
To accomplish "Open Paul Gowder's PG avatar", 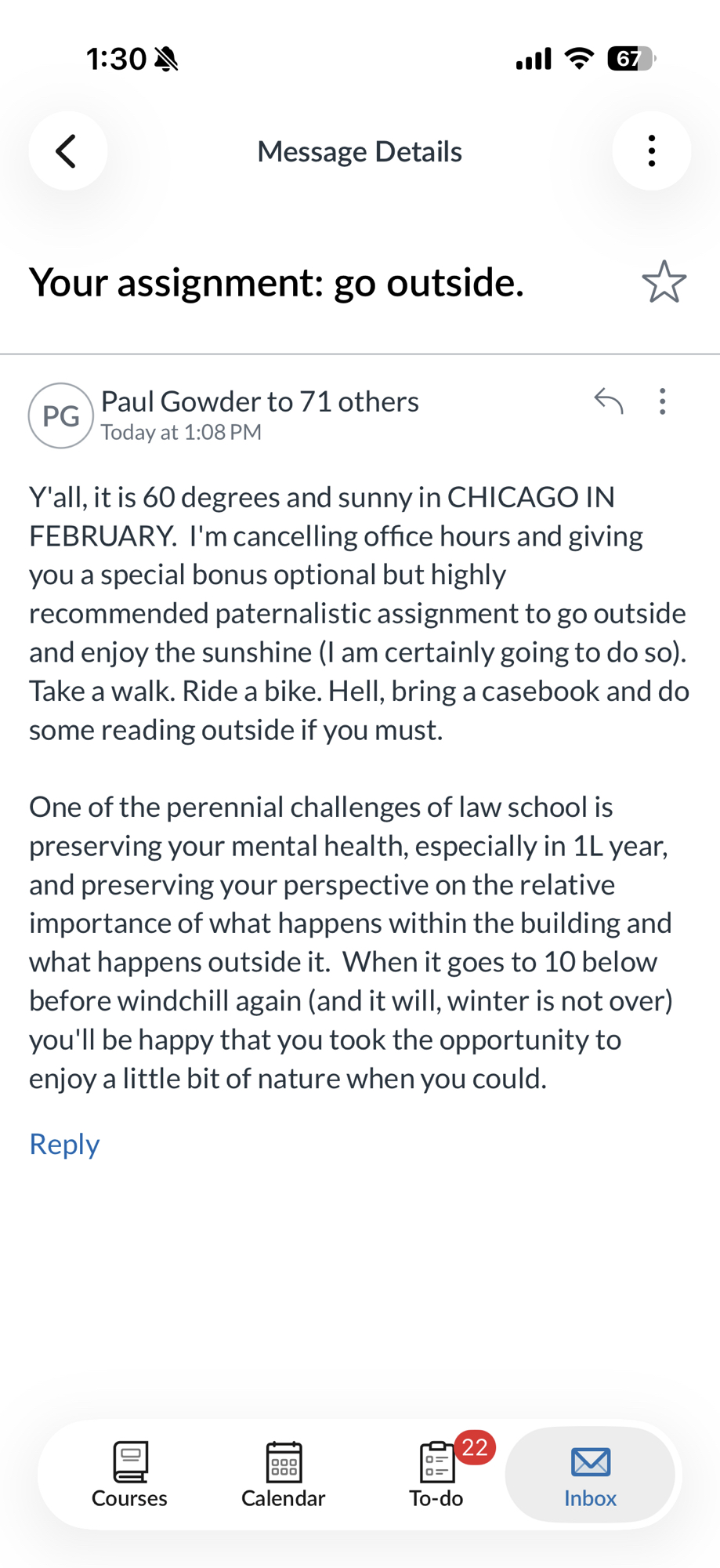I will click(x=61, y=416).
